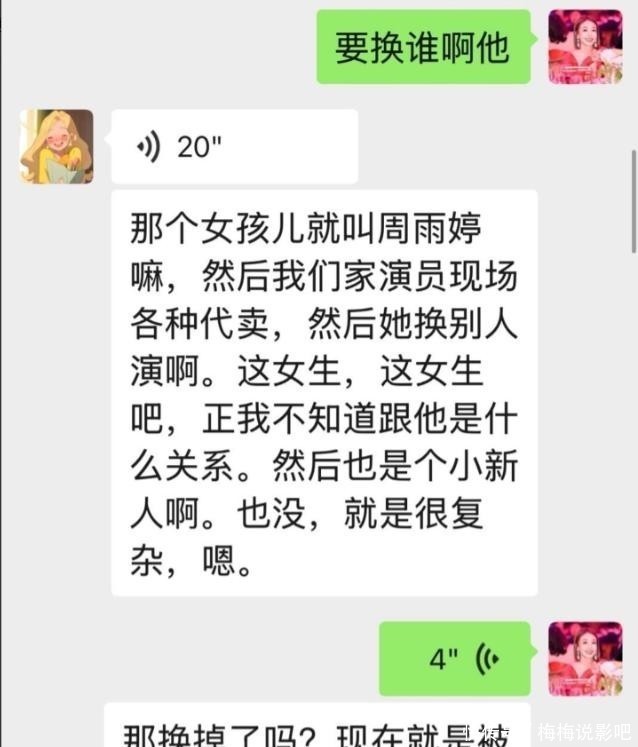Image resolution: width=638 pixels, height=747 pixels.
Task: Open the blonde cartoon avatar's profile
Action: (x=56, y=147)
